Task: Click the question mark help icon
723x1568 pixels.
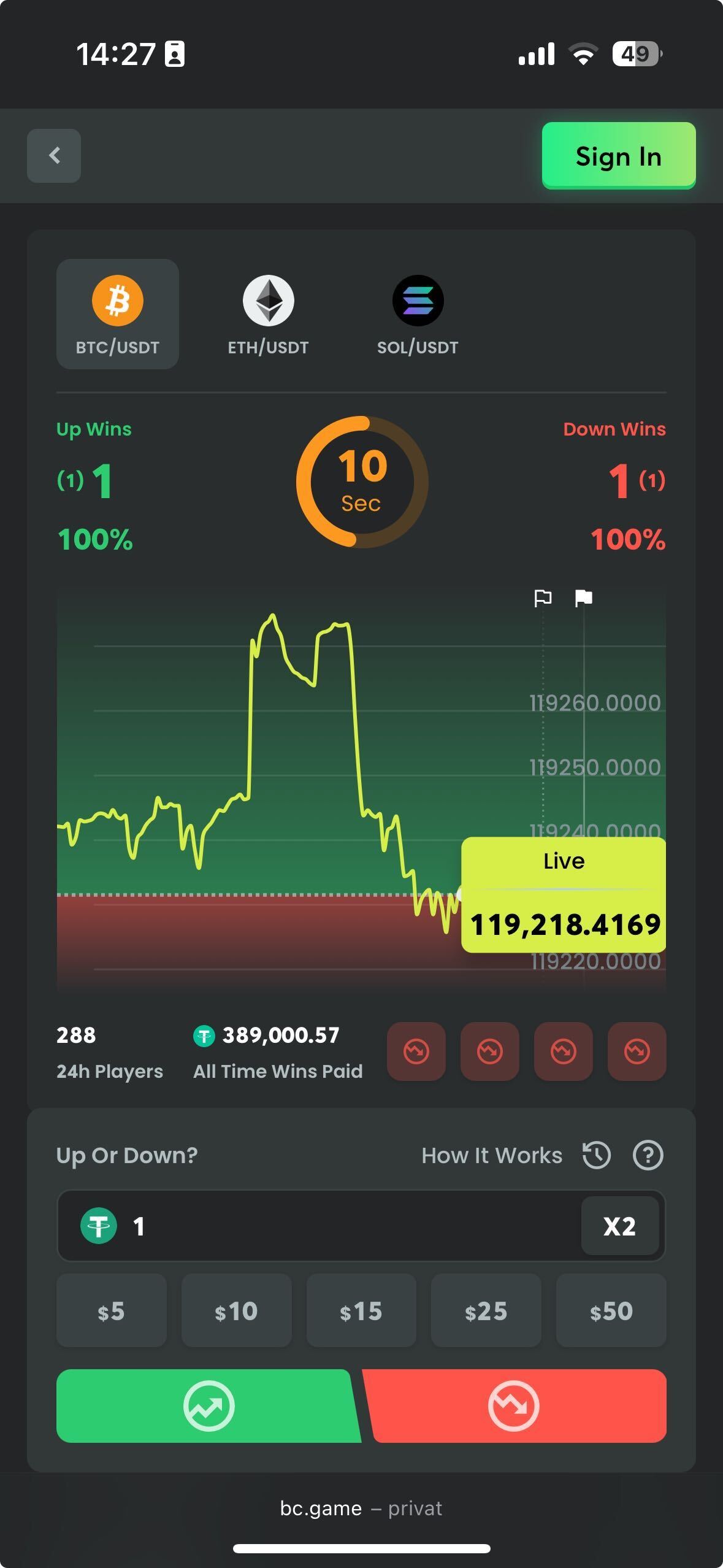Action: point(648,1155)
